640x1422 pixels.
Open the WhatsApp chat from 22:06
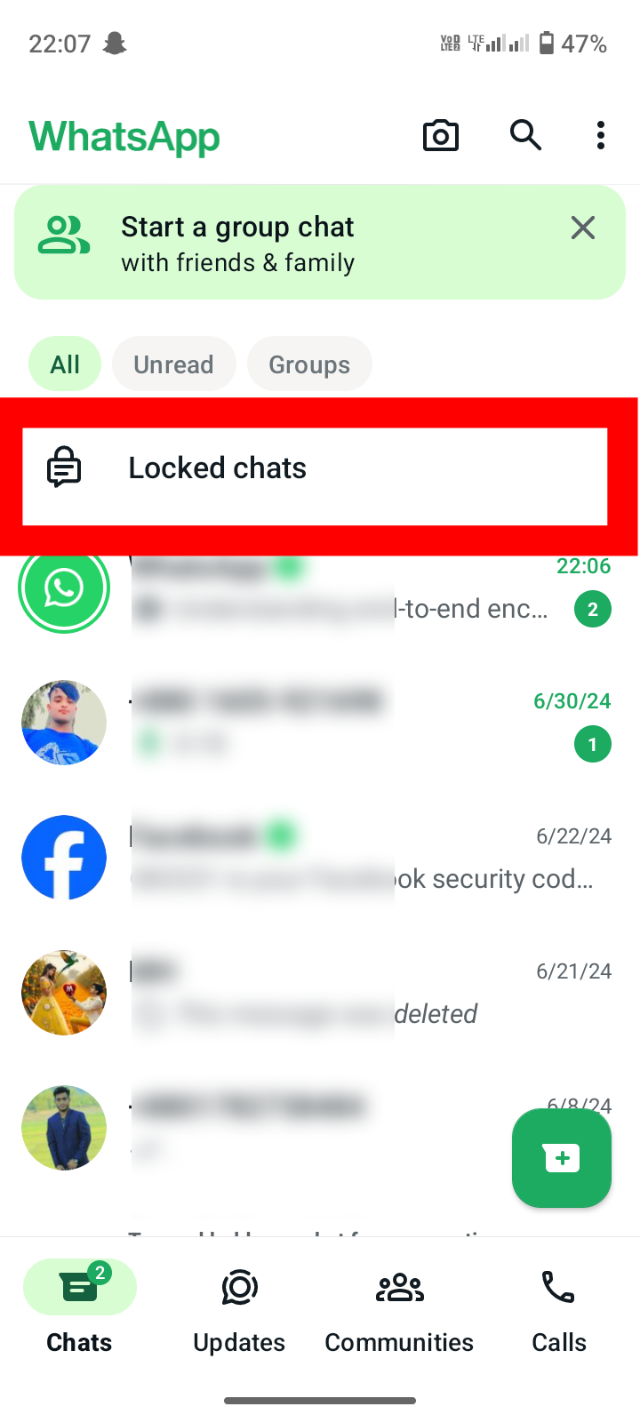[340, 589]
